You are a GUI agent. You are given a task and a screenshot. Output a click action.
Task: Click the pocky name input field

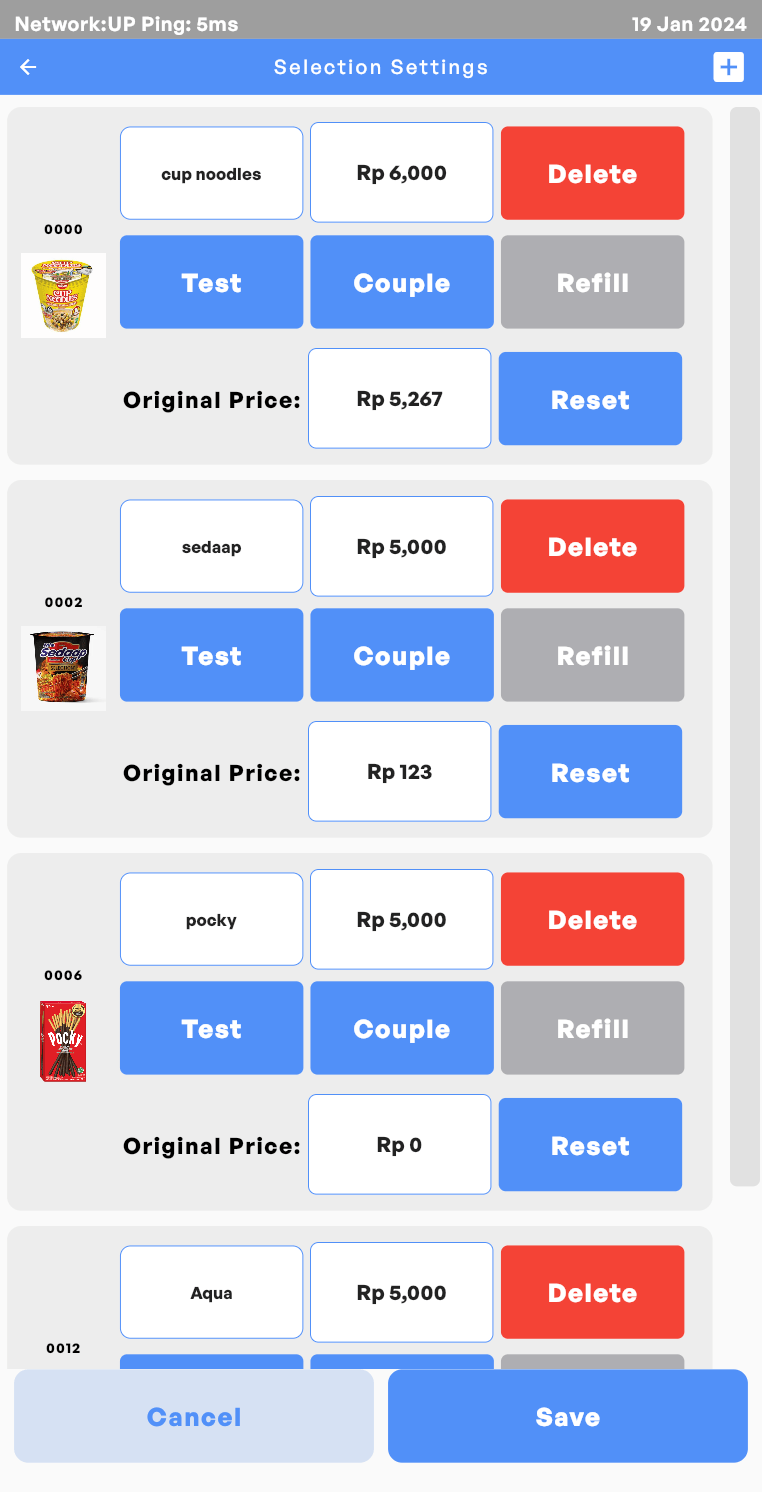[x=211, y=919]
